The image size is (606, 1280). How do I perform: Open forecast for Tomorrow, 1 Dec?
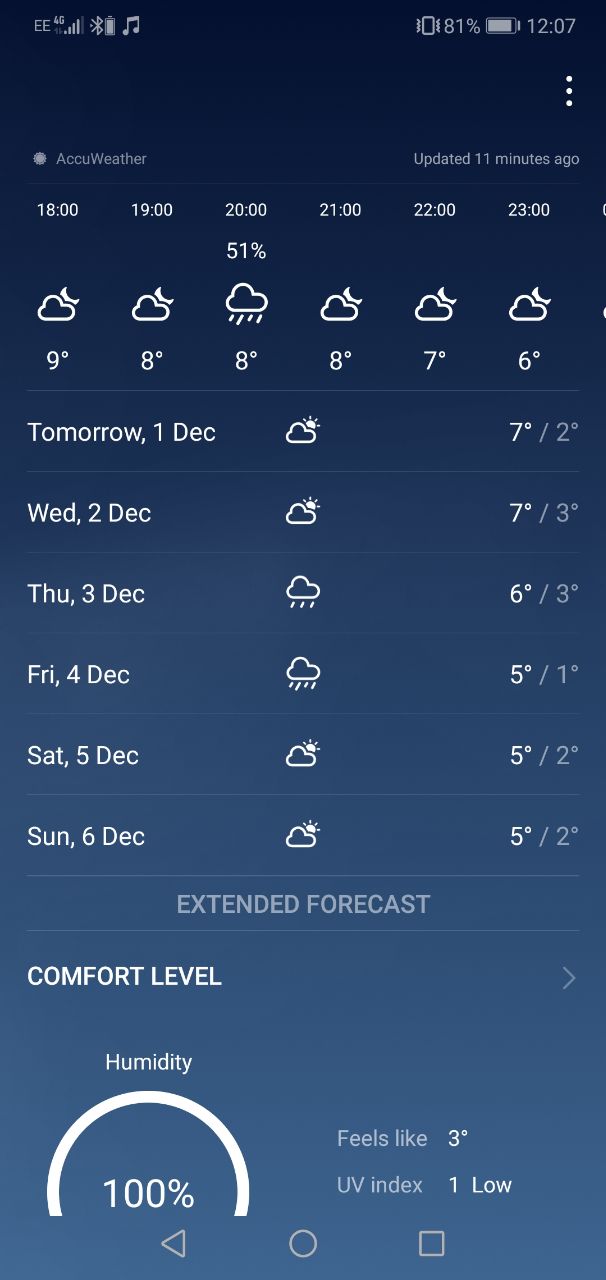303,432
